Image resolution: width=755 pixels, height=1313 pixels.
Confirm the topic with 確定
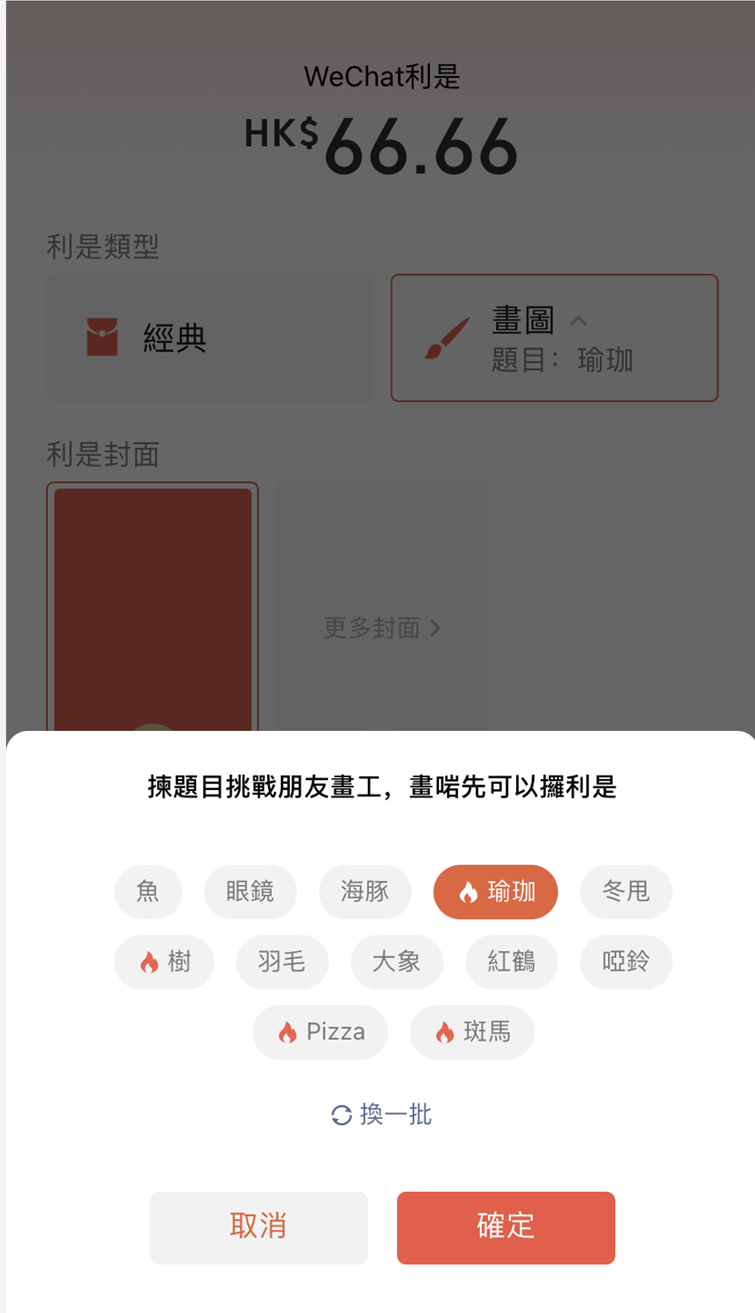point(506,1227)
